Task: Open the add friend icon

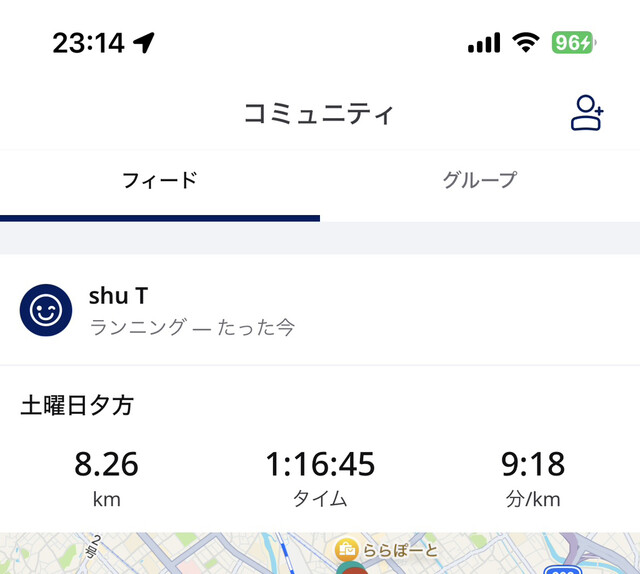Action: [x=587, y=113]
